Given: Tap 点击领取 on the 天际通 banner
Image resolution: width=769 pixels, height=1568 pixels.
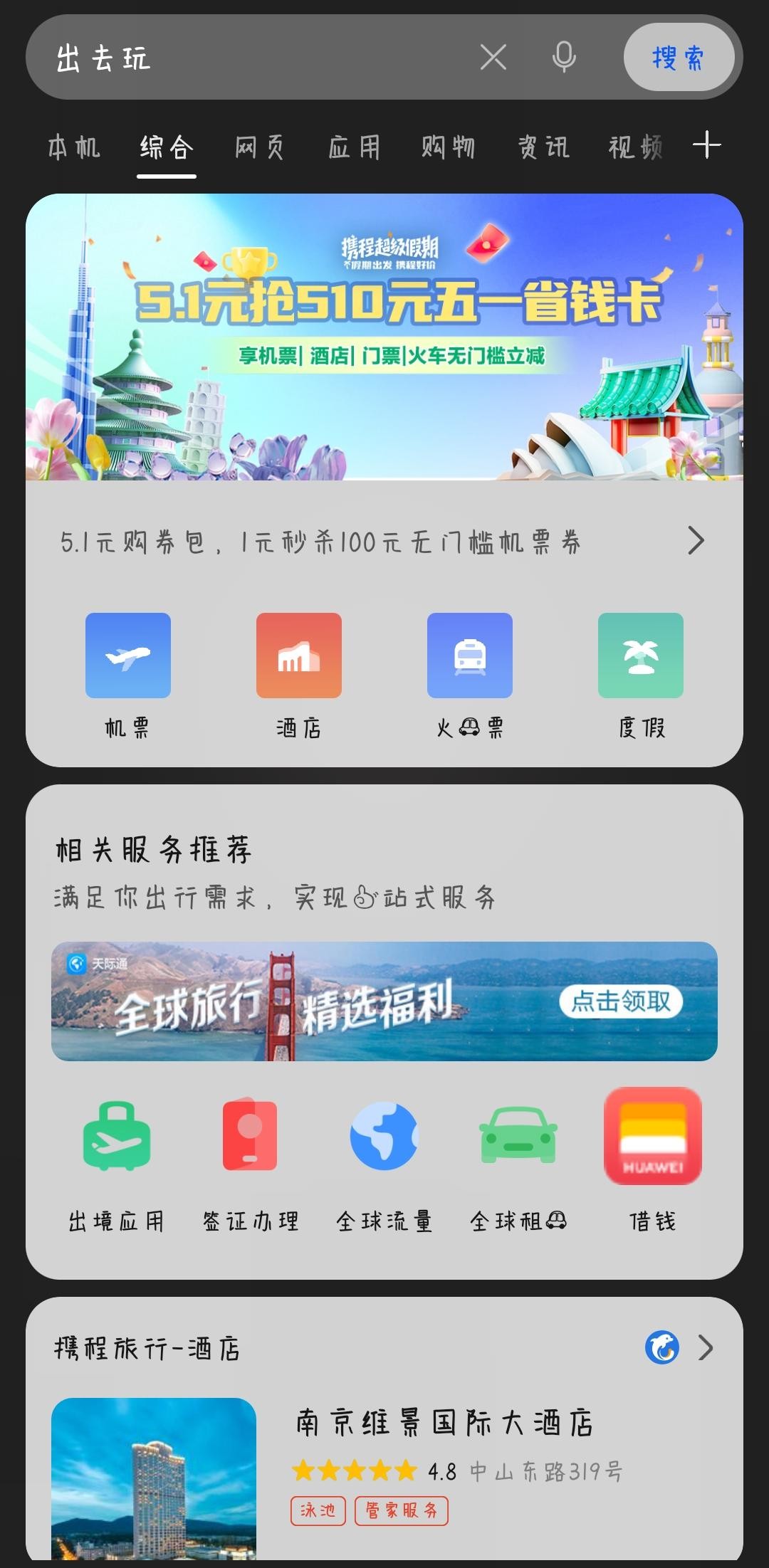Looking at the screenshot, I should 621,1001.
